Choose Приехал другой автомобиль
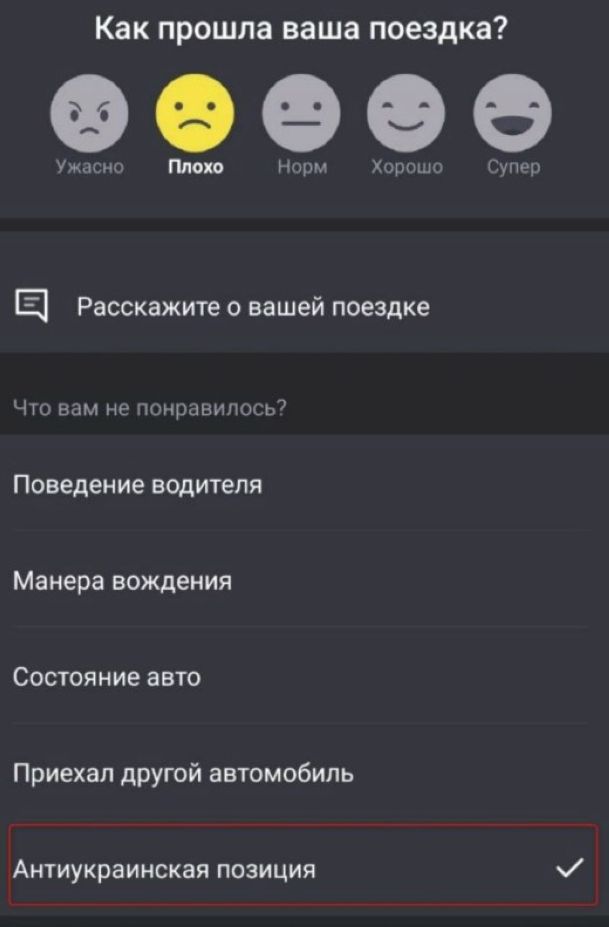 click(300, 773)
